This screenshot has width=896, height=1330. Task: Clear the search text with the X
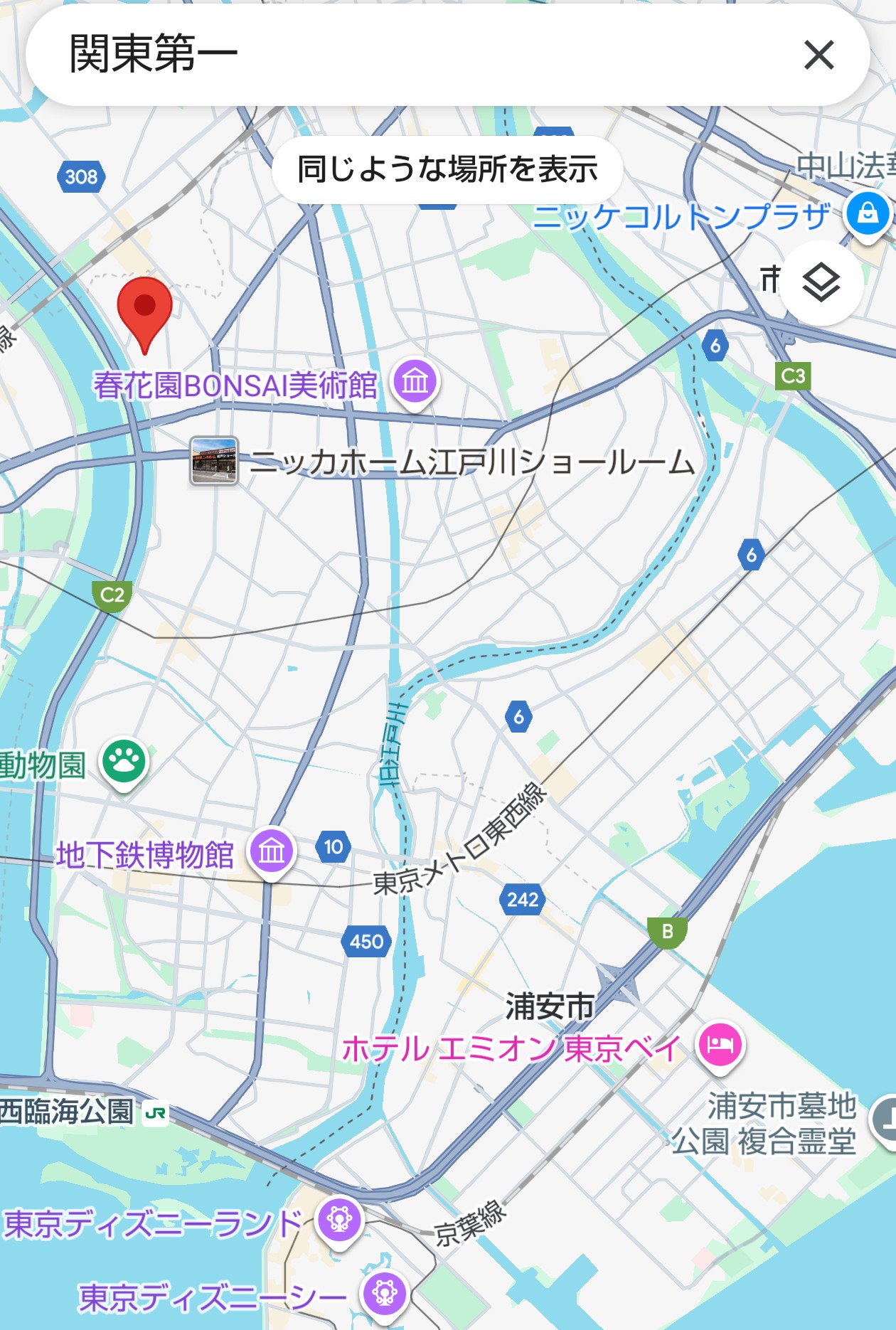[x=818, y=55]
